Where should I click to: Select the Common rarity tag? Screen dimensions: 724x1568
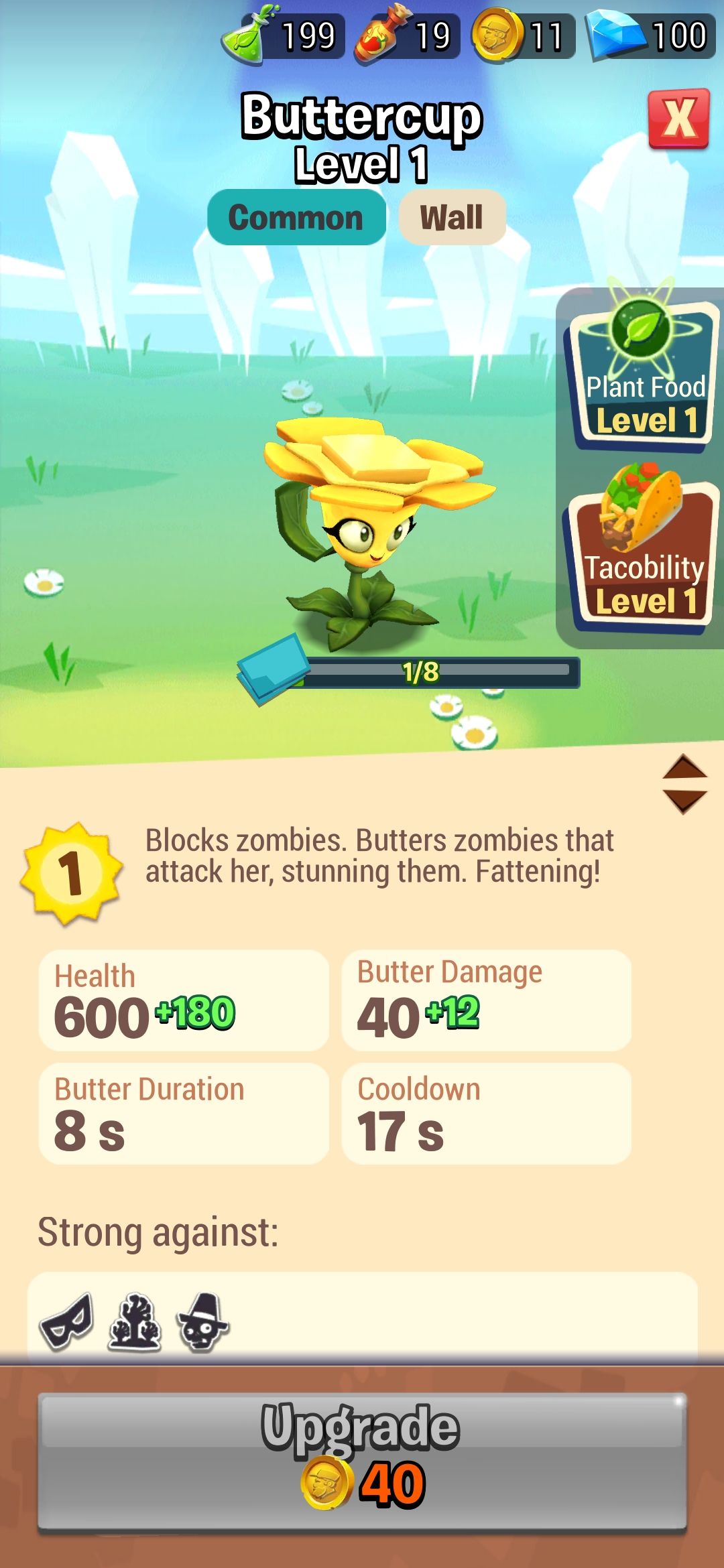click(297, 217)
